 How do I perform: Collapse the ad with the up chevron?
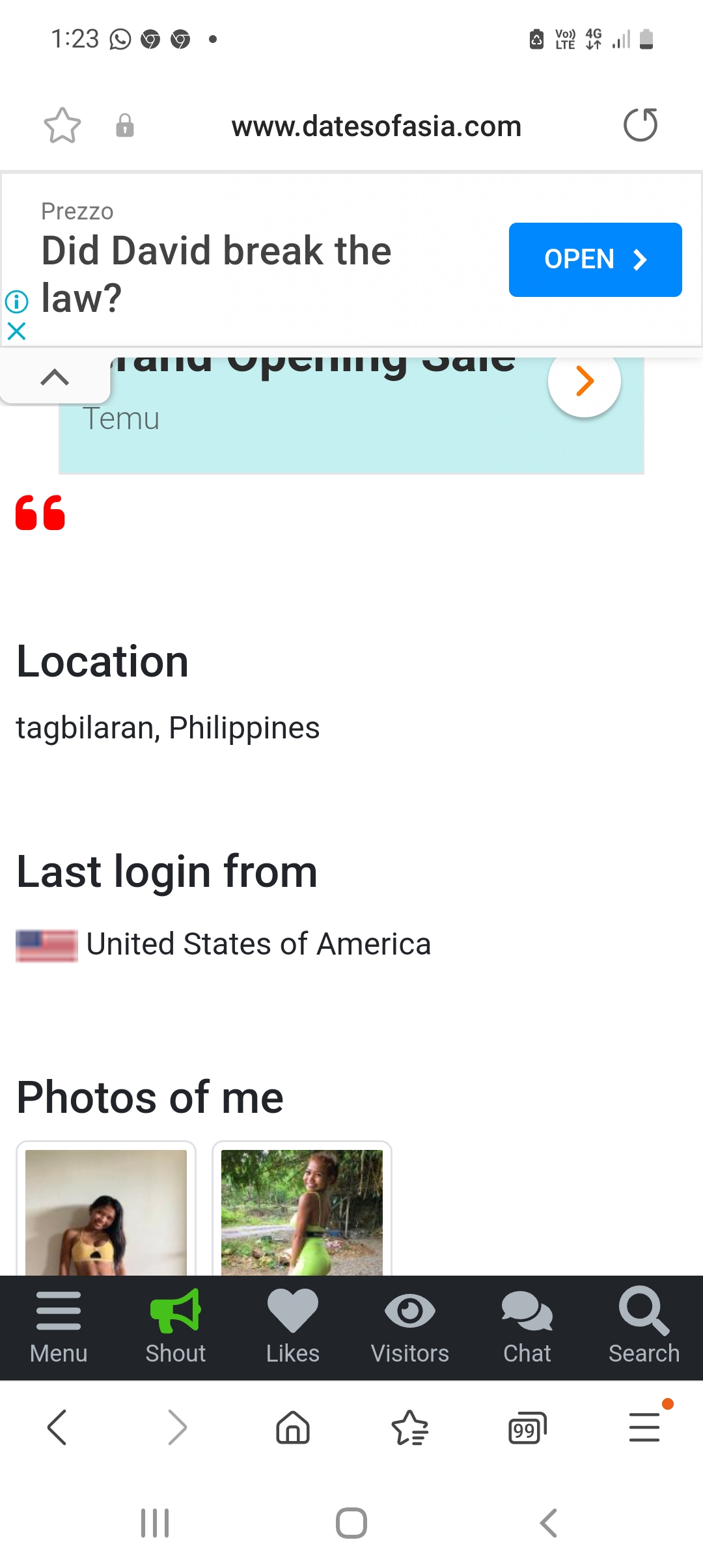coord(55,377)
